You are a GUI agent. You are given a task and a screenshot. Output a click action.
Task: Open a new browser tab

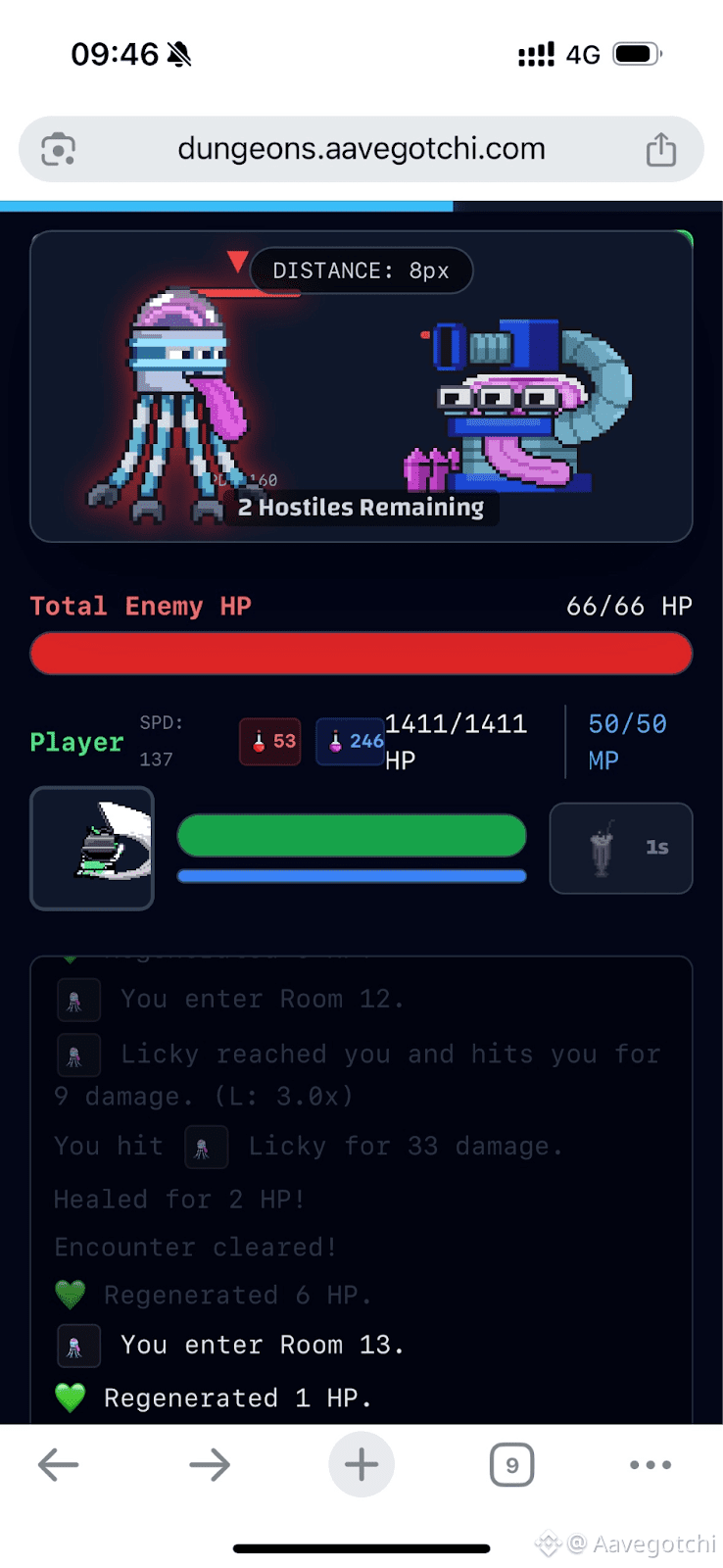361,1465
